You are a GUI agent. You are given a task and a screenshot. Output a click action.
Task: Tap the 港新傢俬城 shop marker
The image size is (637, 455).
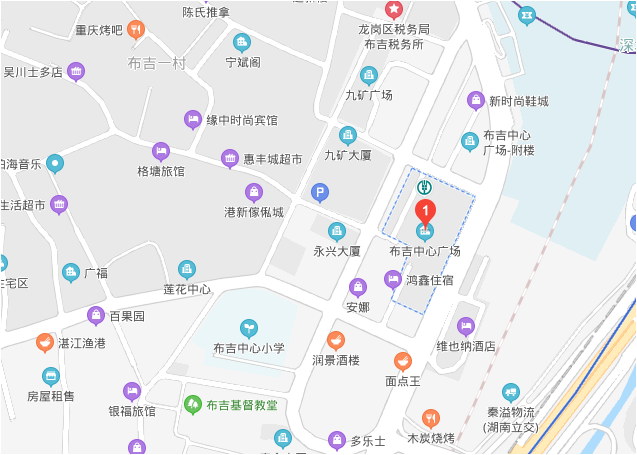pyautogui.click(x=254, y=192)
